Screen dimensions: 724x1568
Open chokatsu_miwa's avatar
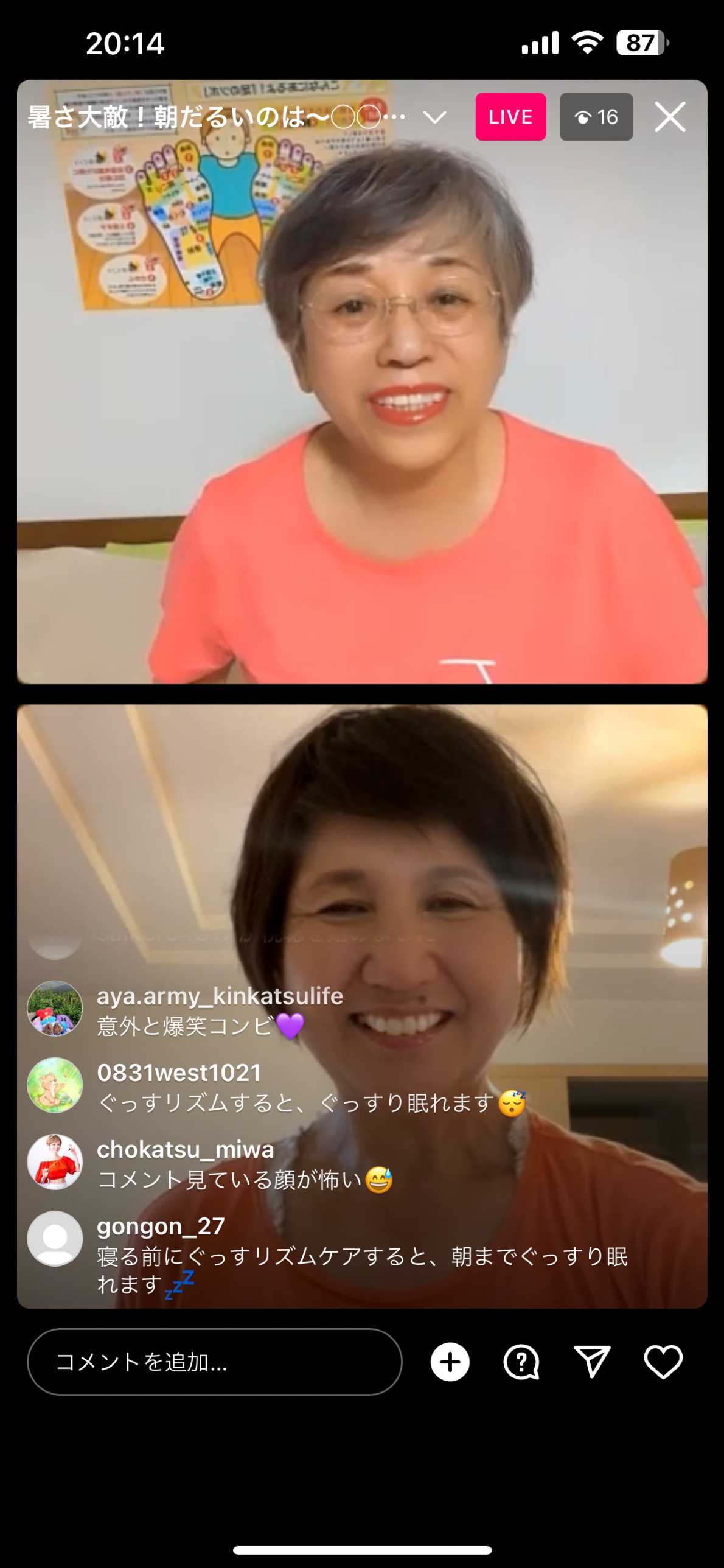click(x=55, y=1162)
